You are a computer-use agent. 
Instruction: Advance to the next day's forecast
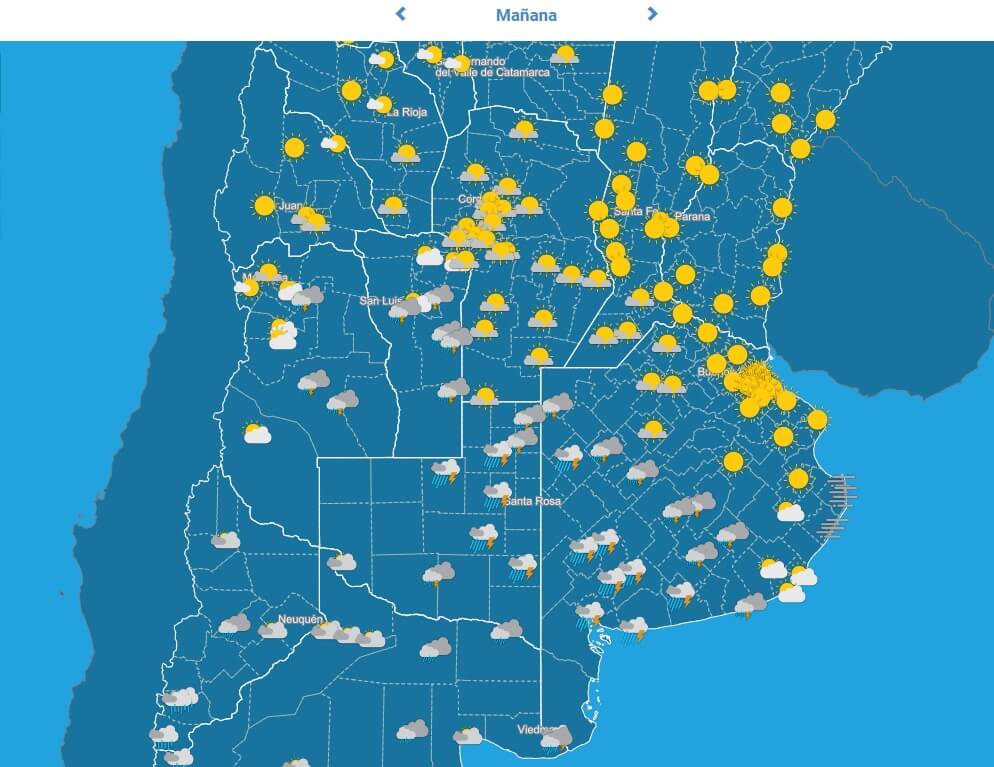(652, 14)
